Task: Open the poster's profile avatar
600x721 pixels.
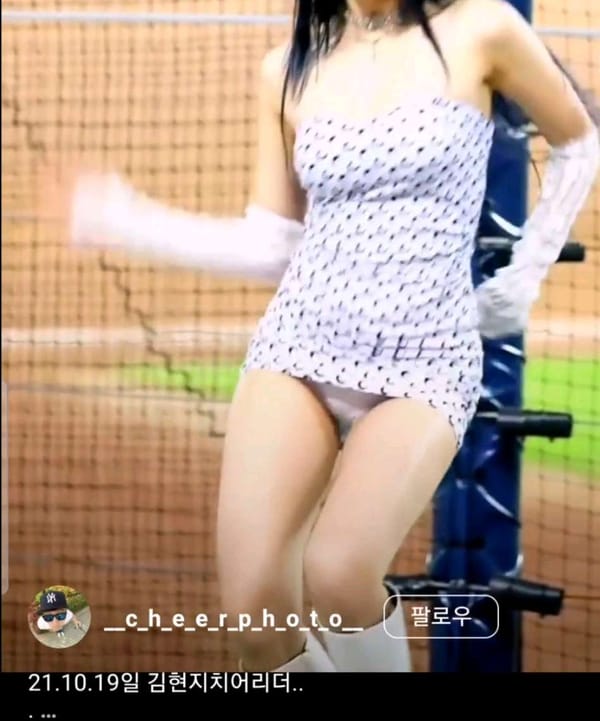Action: coord(59,617)
